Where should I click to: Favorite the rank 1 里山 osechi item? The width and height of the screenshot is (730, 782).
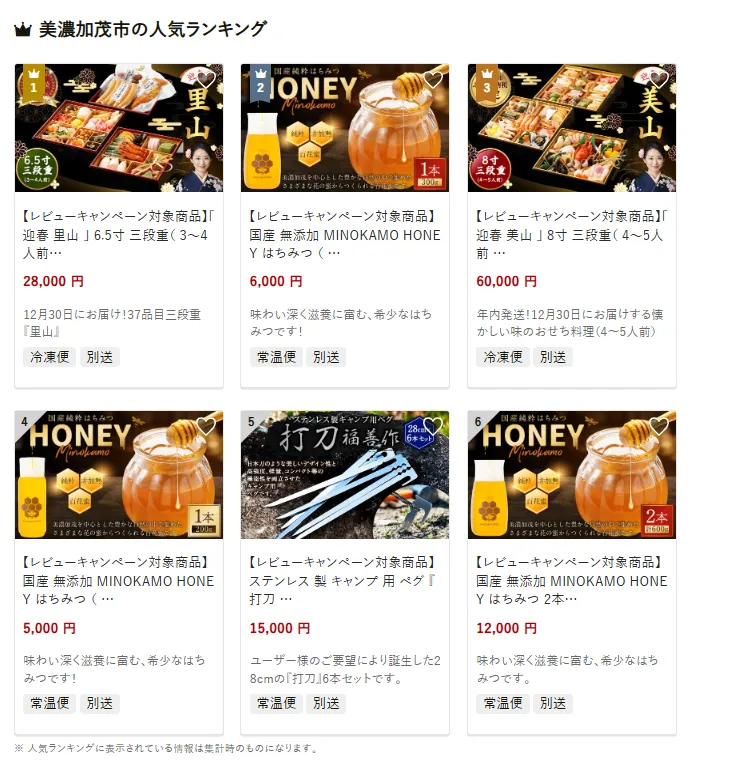coord(206,80)
